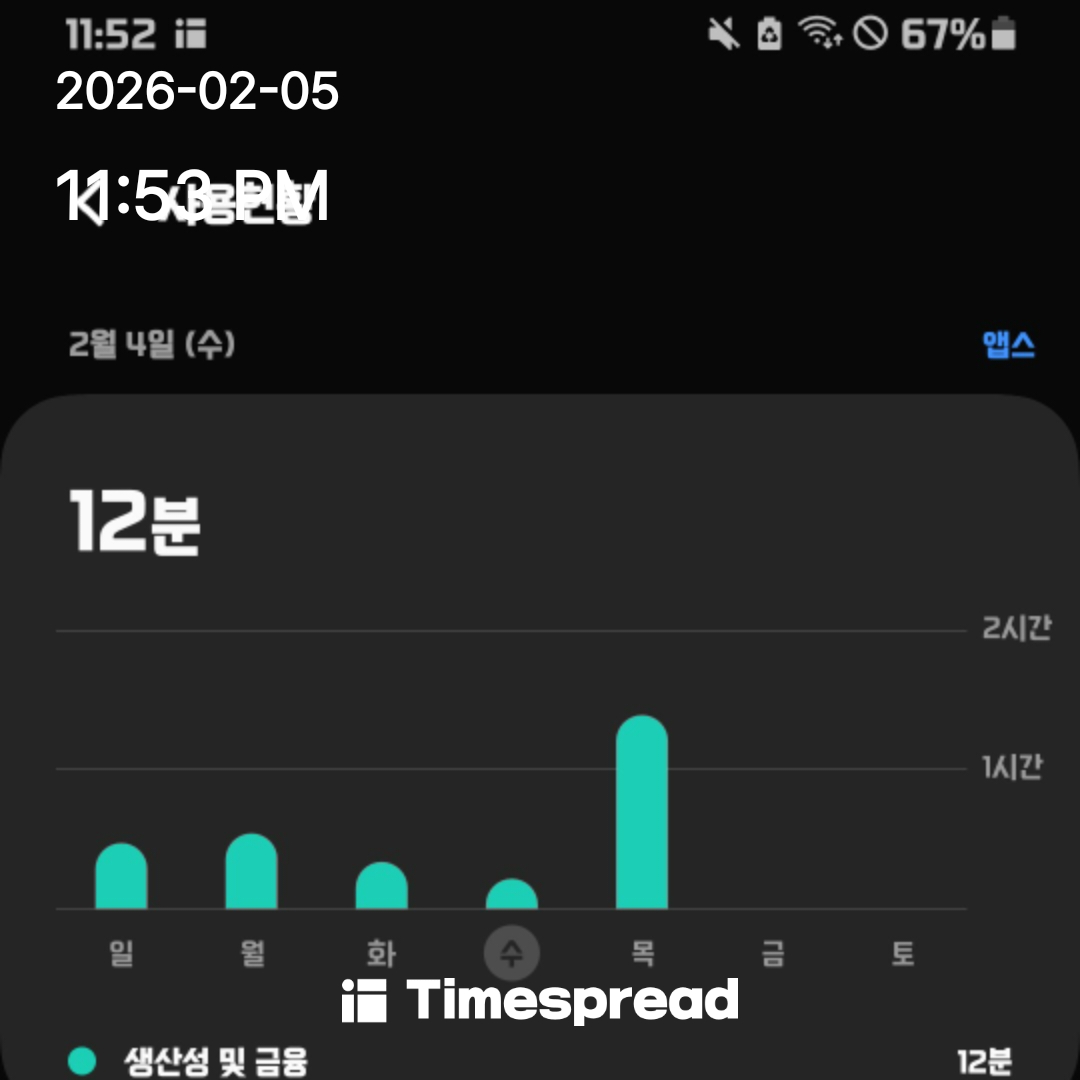Select 금 on the chart axis
The height and width of the screenshot is (1080, 1080).
(x=772, y=953)
